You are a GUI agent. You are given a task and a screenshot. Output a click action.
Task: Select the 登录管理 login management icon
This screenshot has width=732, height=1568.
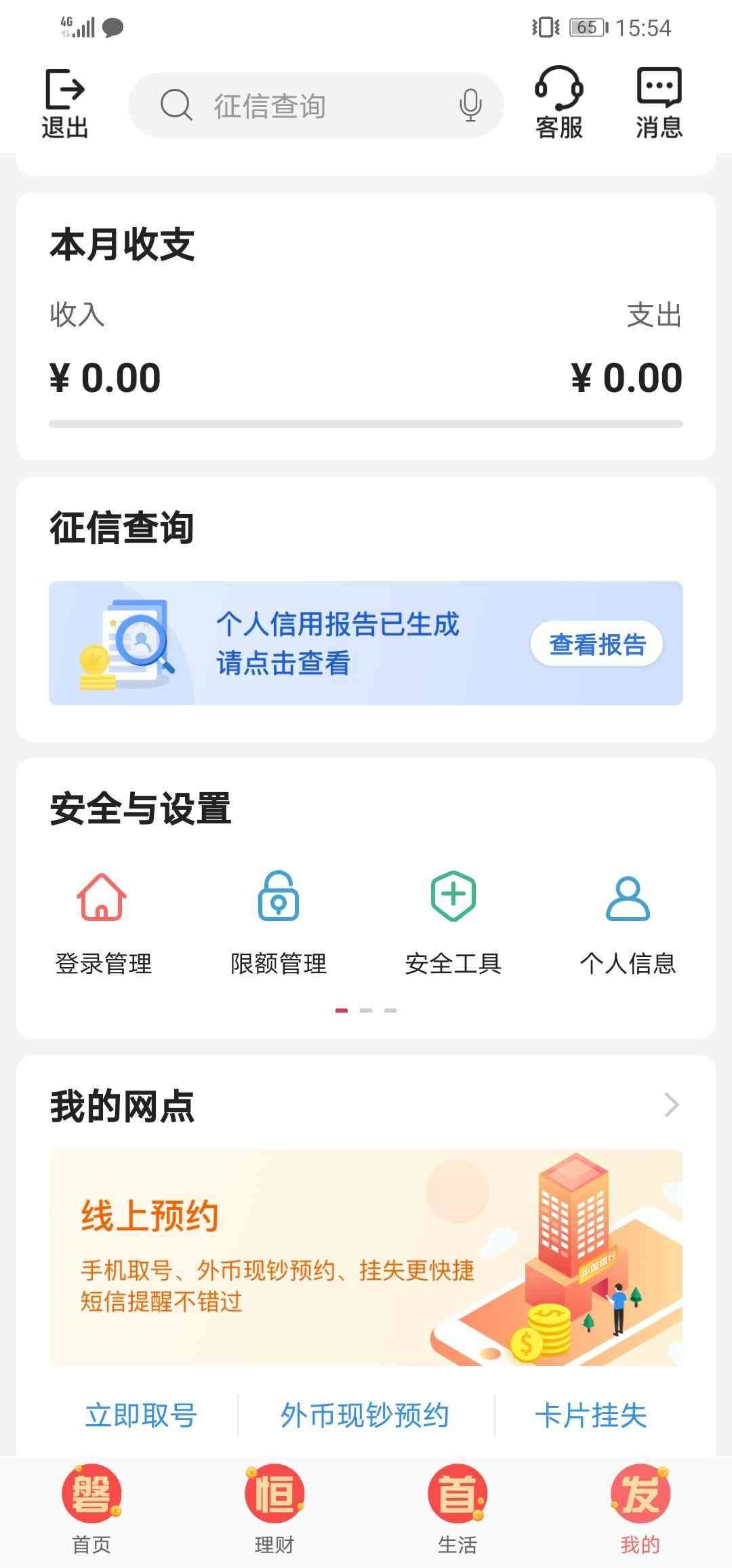pyautogui.click(x=103, y=897)
